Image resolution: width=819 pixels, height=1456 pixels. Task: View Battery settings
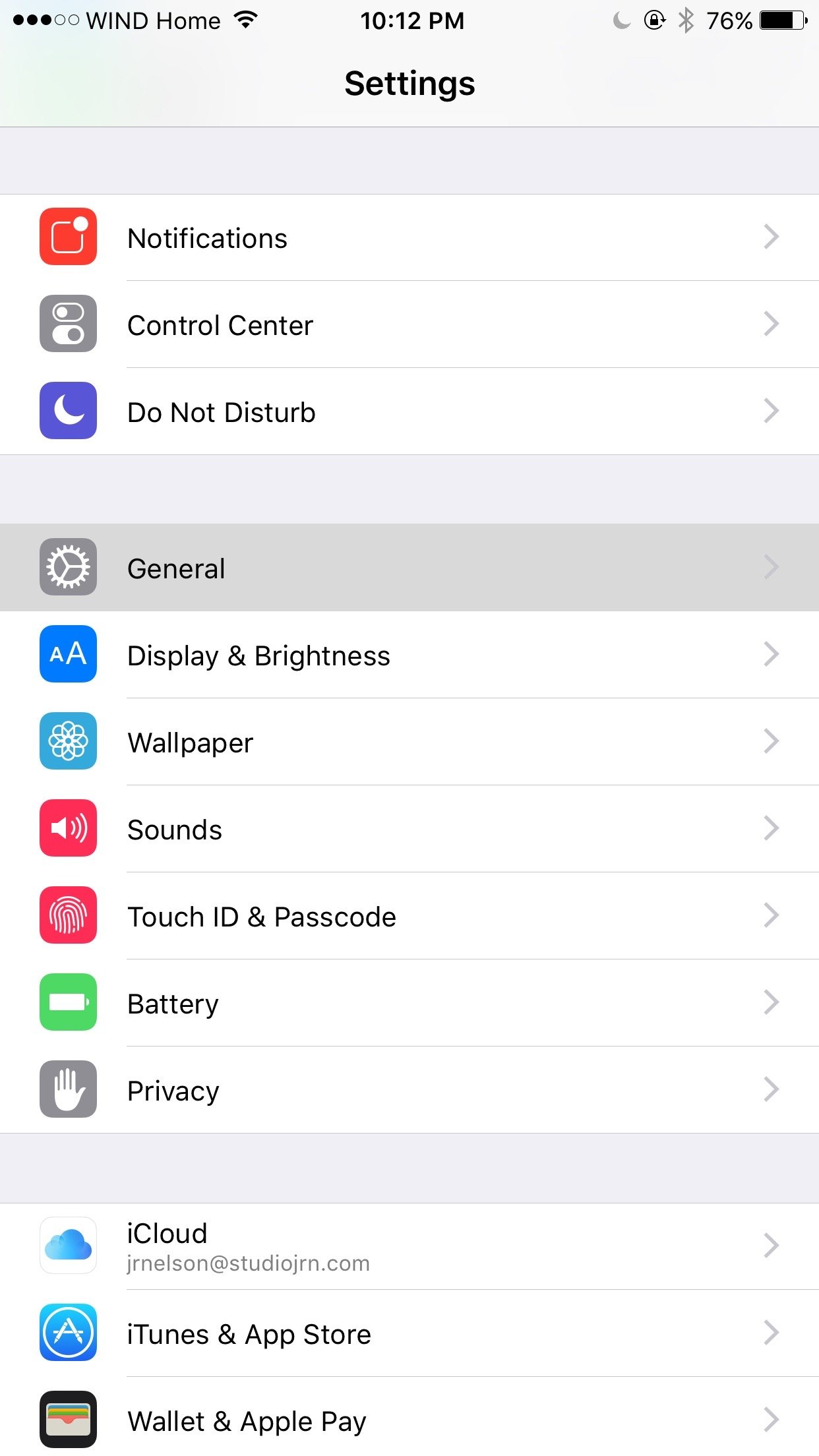click(409, 1003)
